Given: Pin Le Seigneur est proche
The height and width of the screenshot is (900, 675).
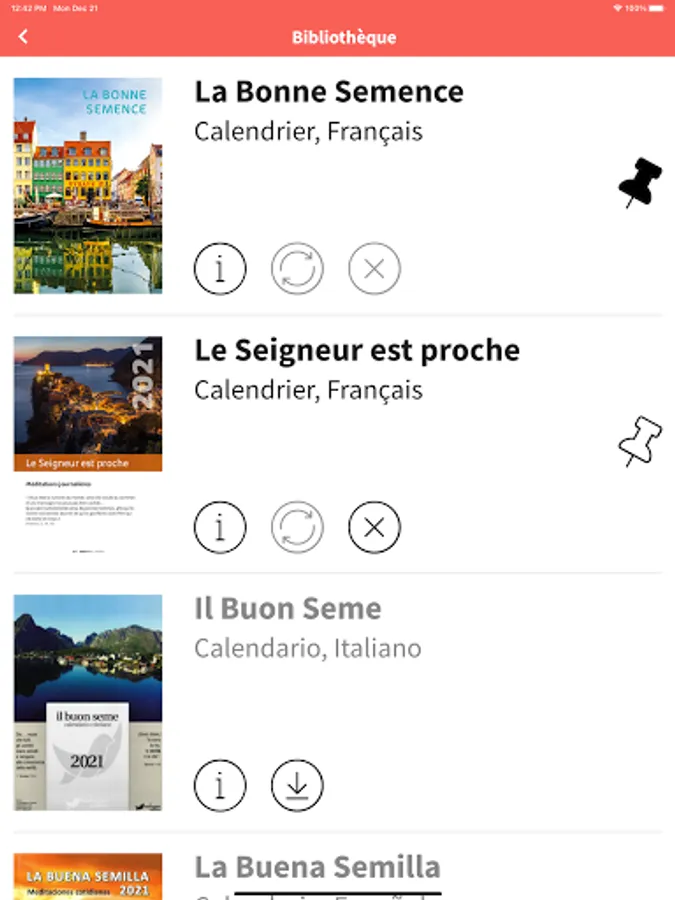Looking at the screenshot, I should pos(640,442).
